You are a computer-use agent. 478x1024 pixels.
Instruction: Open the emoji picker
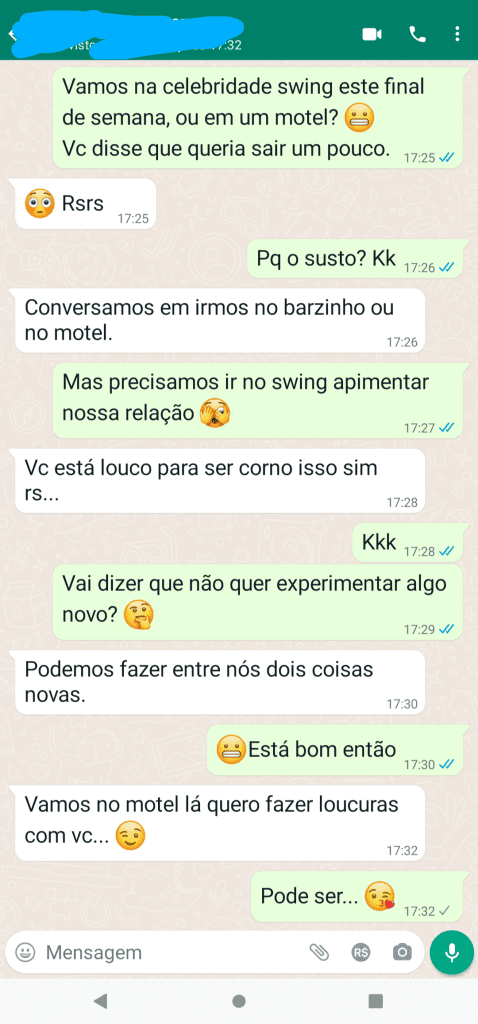pos(25,953)
